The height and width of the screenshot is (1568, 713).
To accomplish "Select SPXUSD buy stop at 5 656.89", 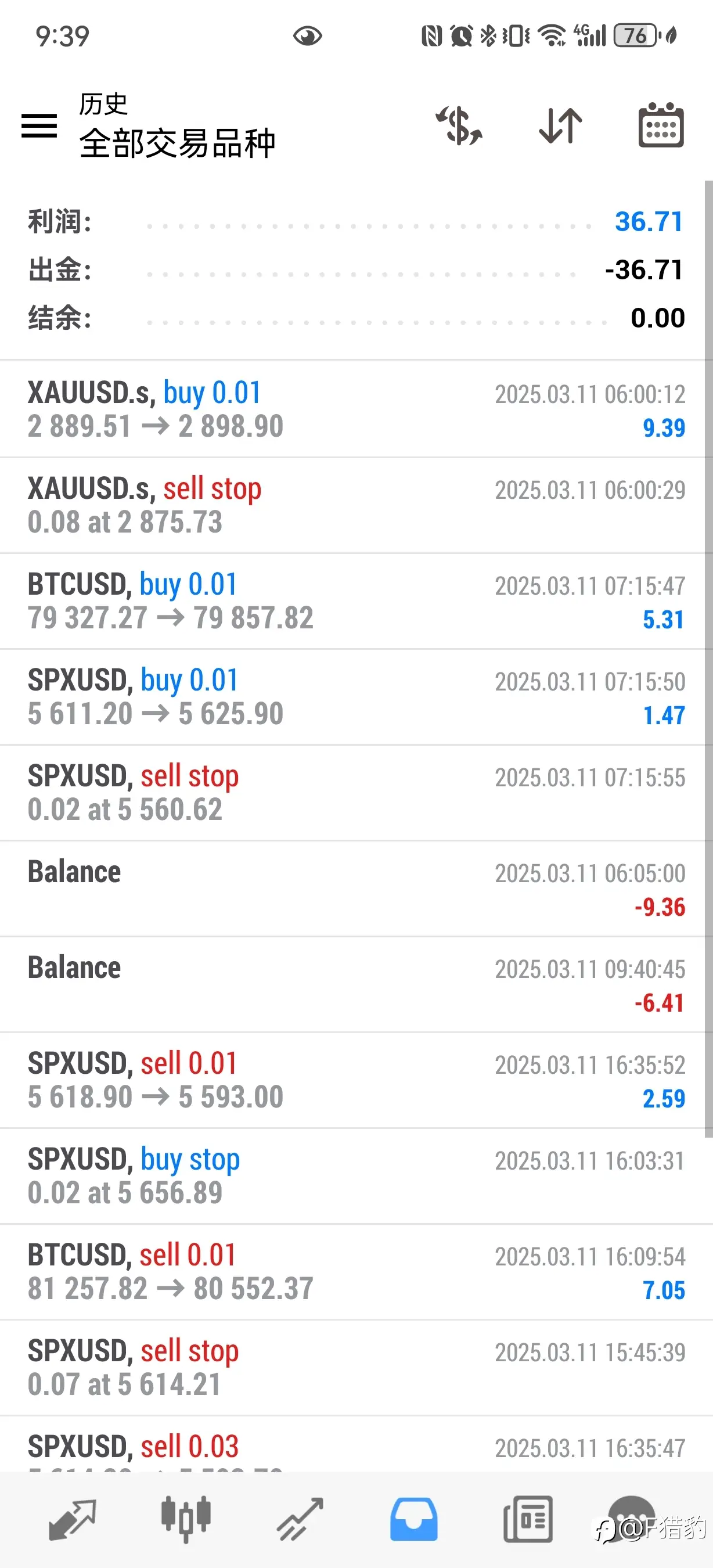I will click(356, 1176).
